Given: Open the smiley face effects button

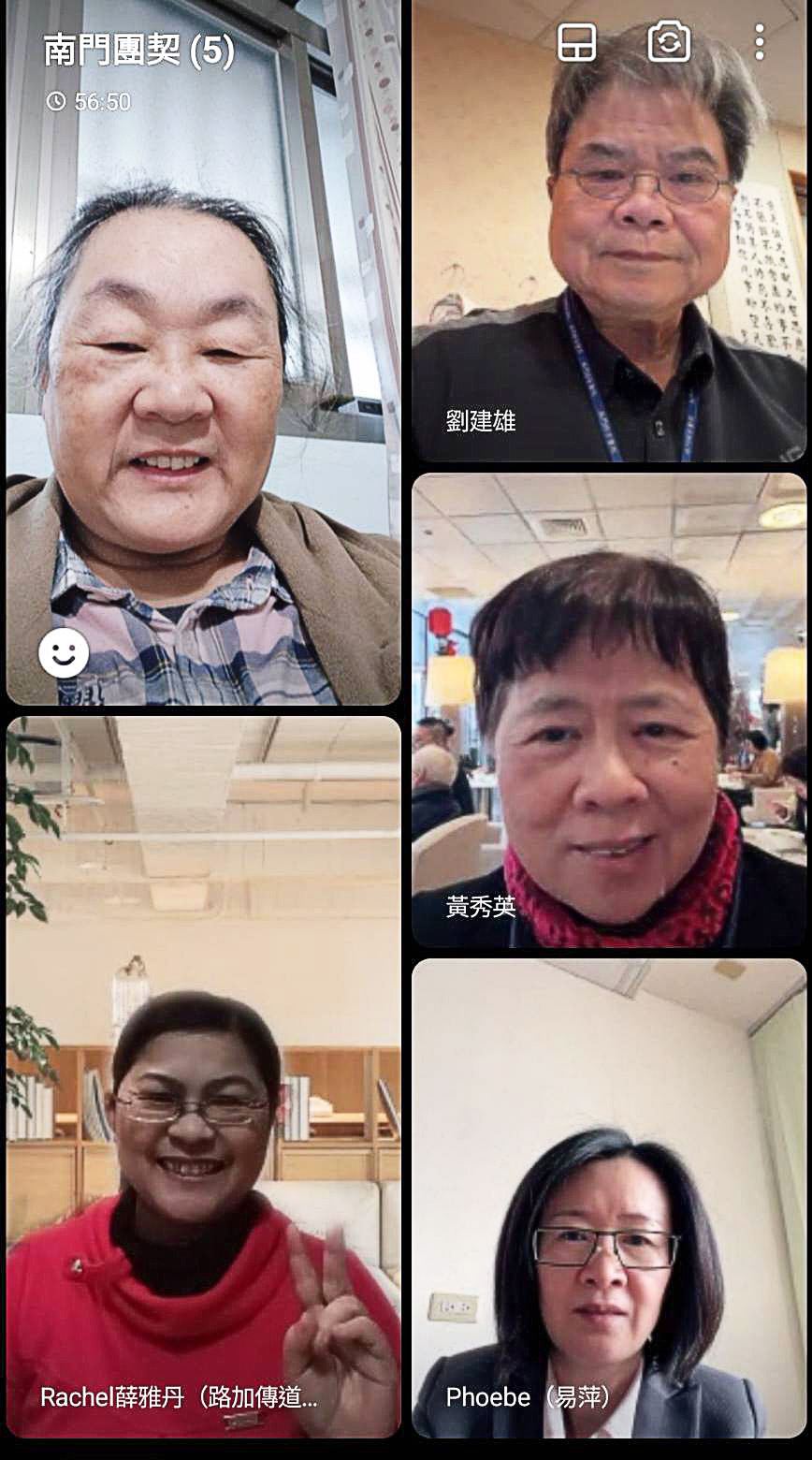Looking at the screenshot, I should coord(64,653).
